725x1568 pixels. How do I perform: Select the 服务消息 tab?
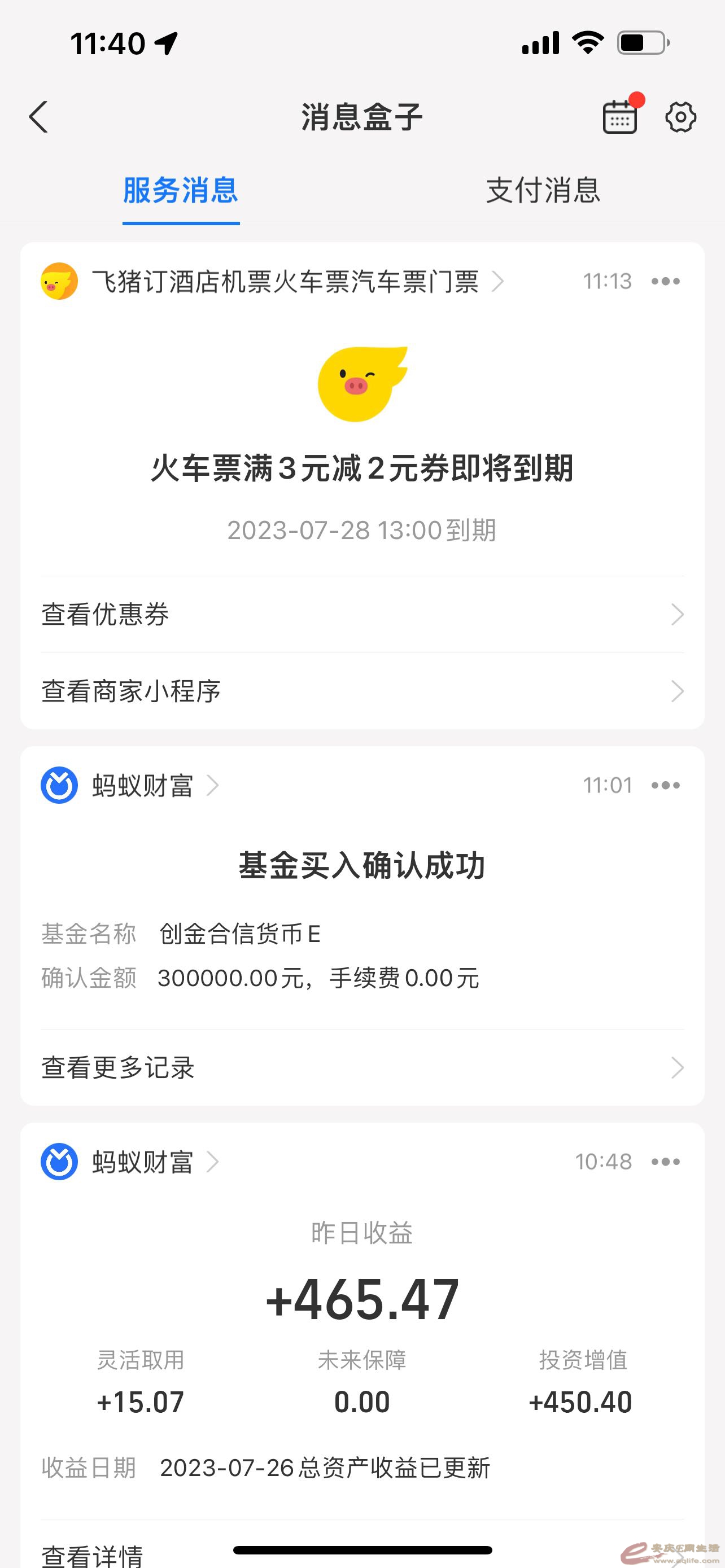181,191
